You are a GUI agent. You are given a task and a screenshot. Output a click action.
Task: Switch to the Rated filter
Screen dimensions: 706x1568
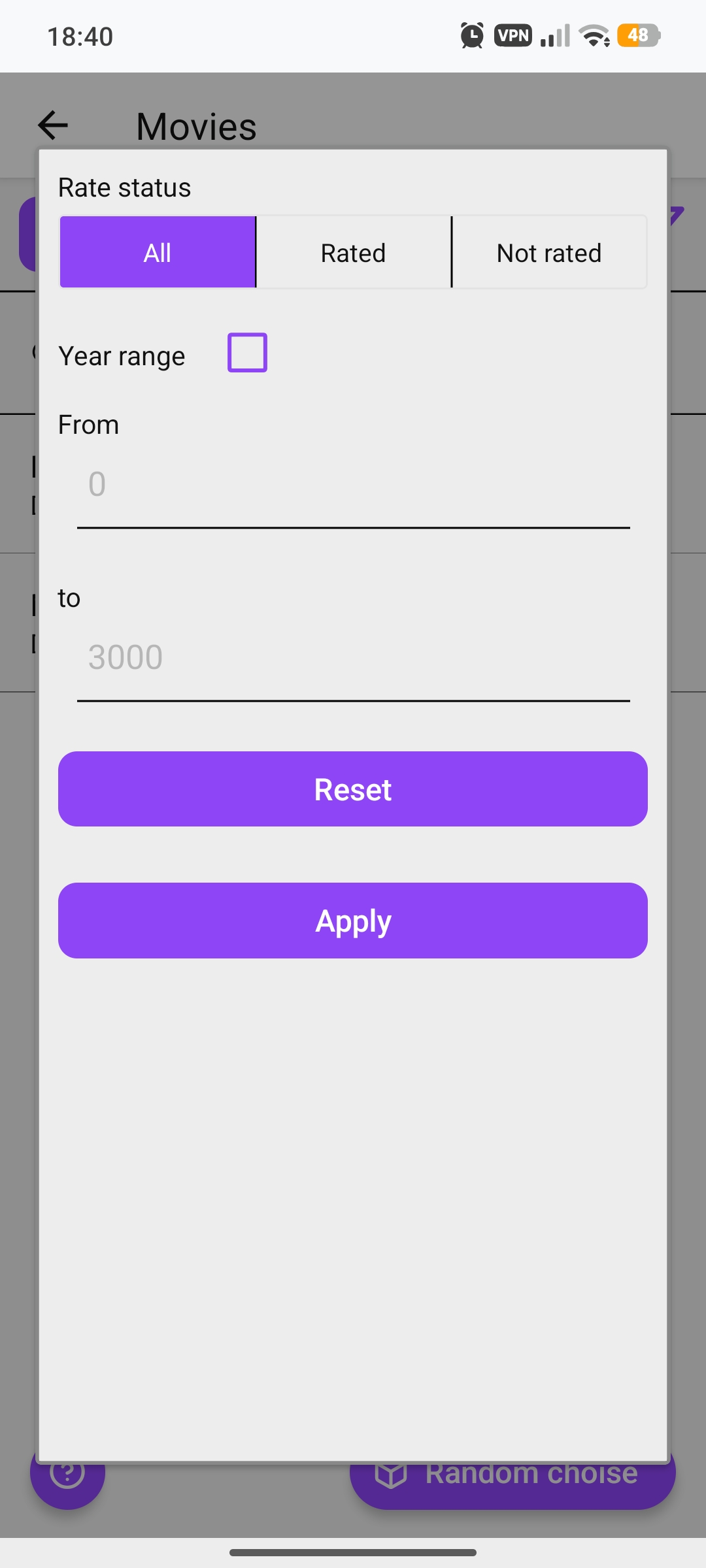(354, 252)
